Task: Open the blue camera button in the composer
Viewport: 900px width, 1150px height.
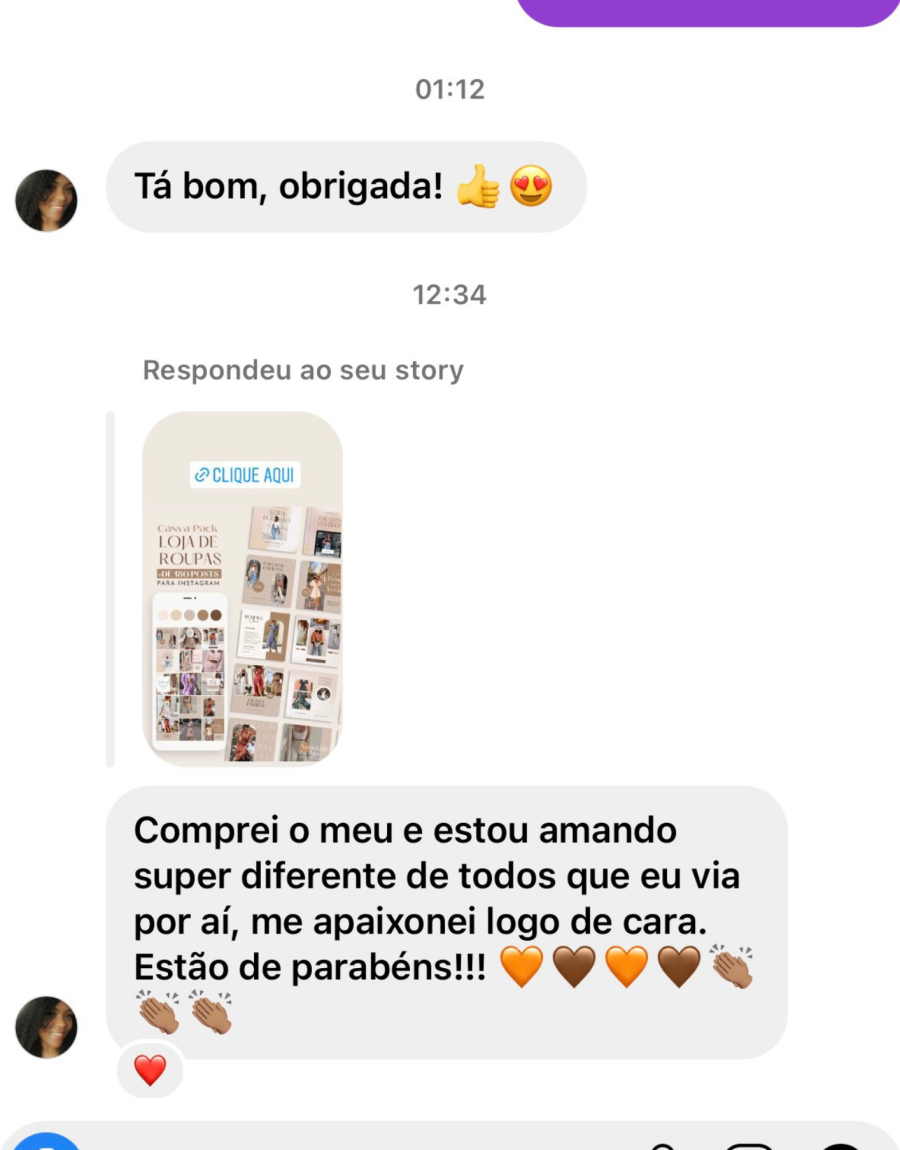Action: coord(45,1143)
